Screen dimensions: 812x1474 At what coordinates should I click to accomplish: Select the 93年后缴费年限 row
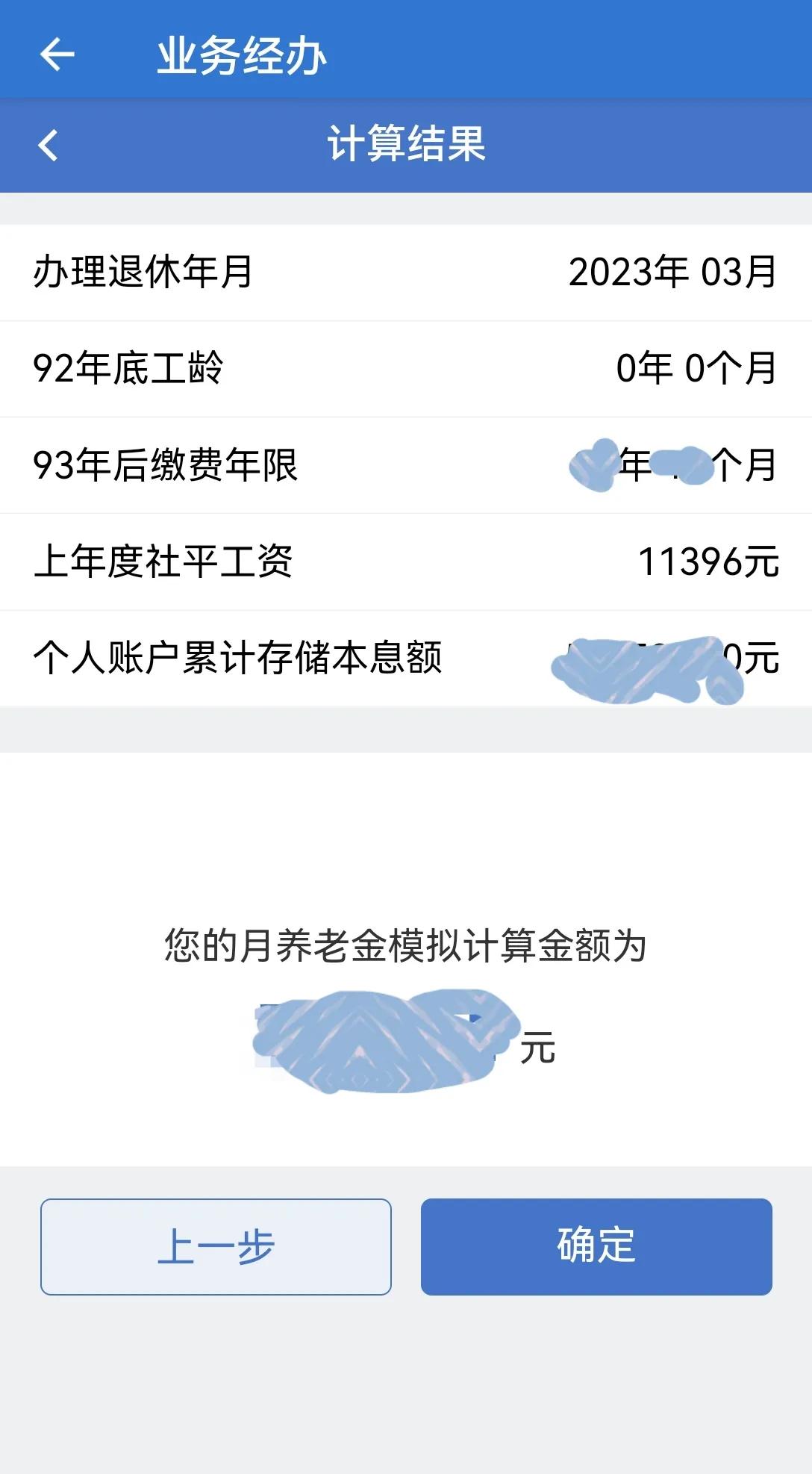(x=406, y=464)
